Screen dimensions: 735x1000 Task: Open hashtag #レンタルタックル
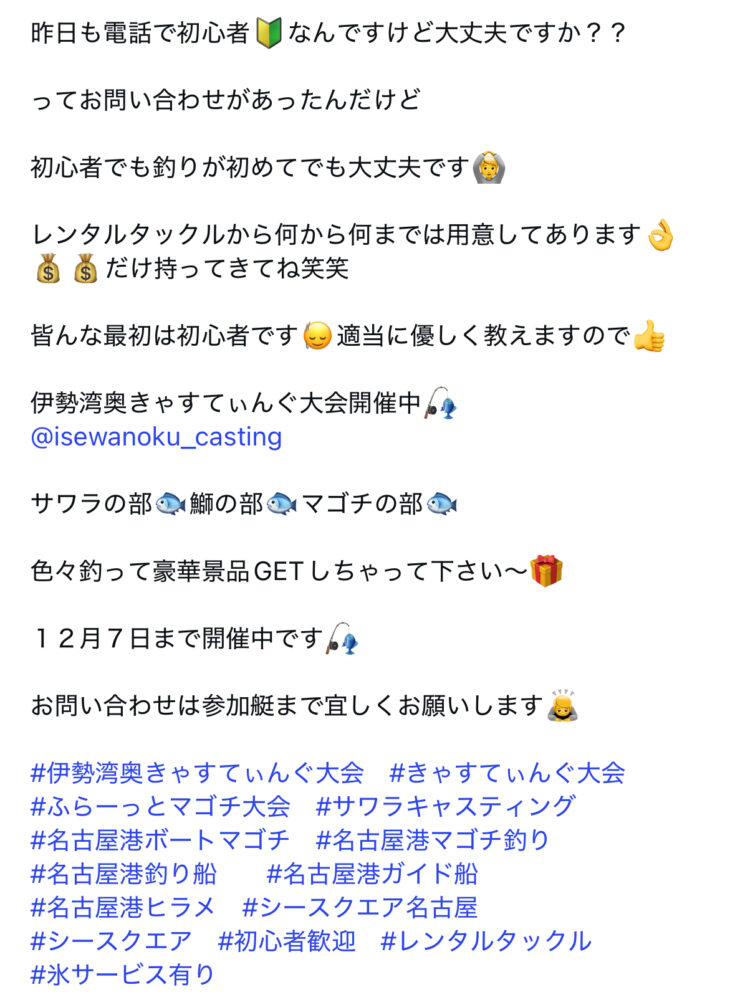tap(486, 941)
